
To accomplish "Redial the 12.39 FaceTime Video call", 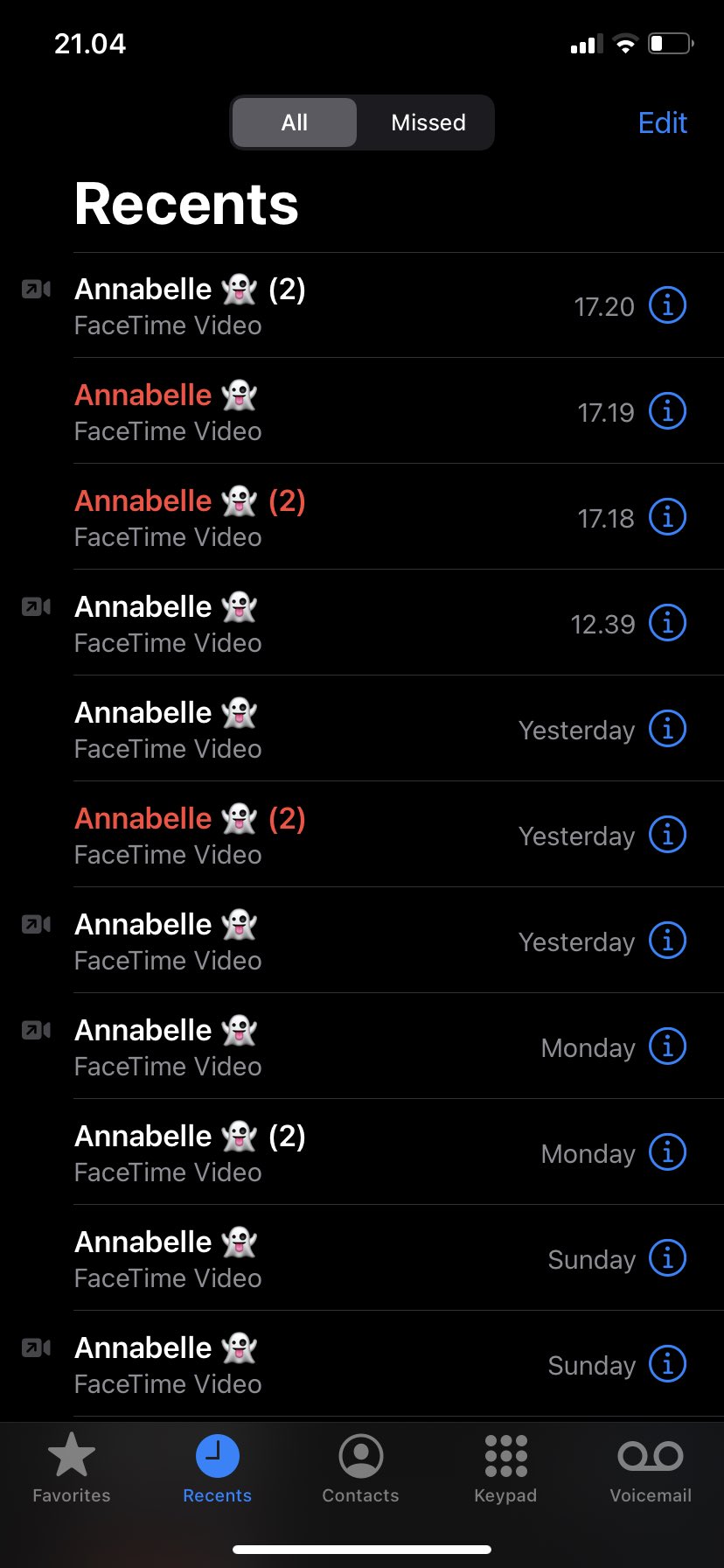I will click(x=262, y=623).
